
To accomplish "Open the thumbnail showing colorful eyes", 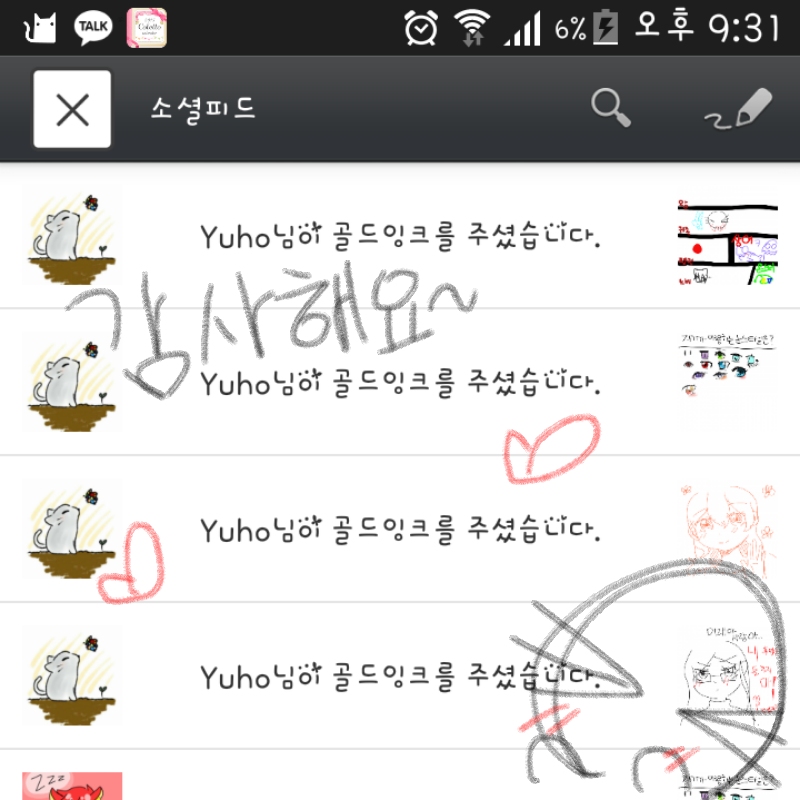I will click(727, 382).
